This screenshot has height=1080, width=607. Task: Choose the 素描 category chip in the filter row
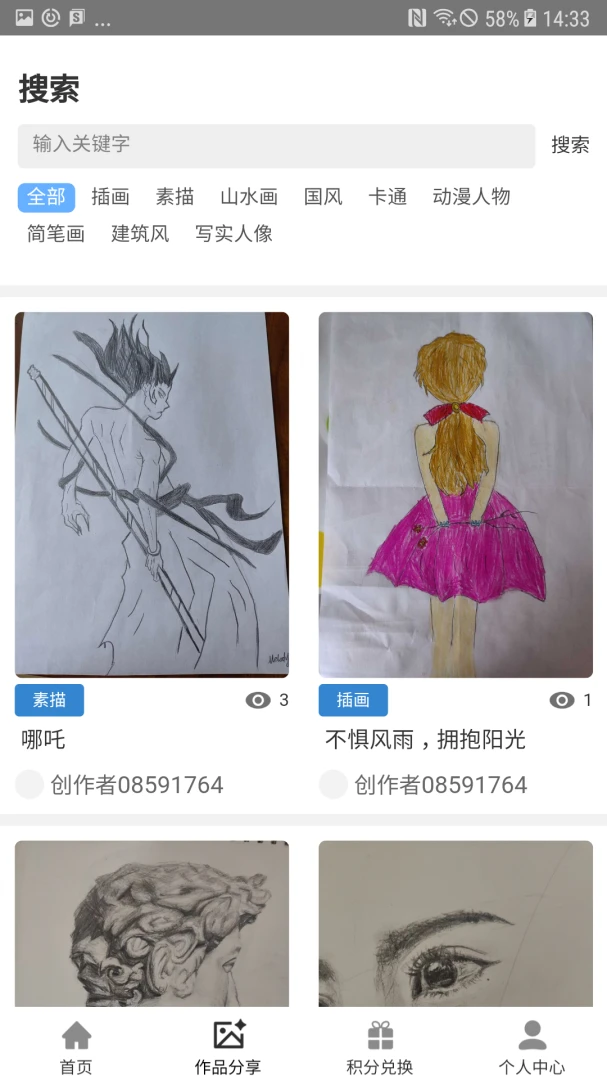174,197
